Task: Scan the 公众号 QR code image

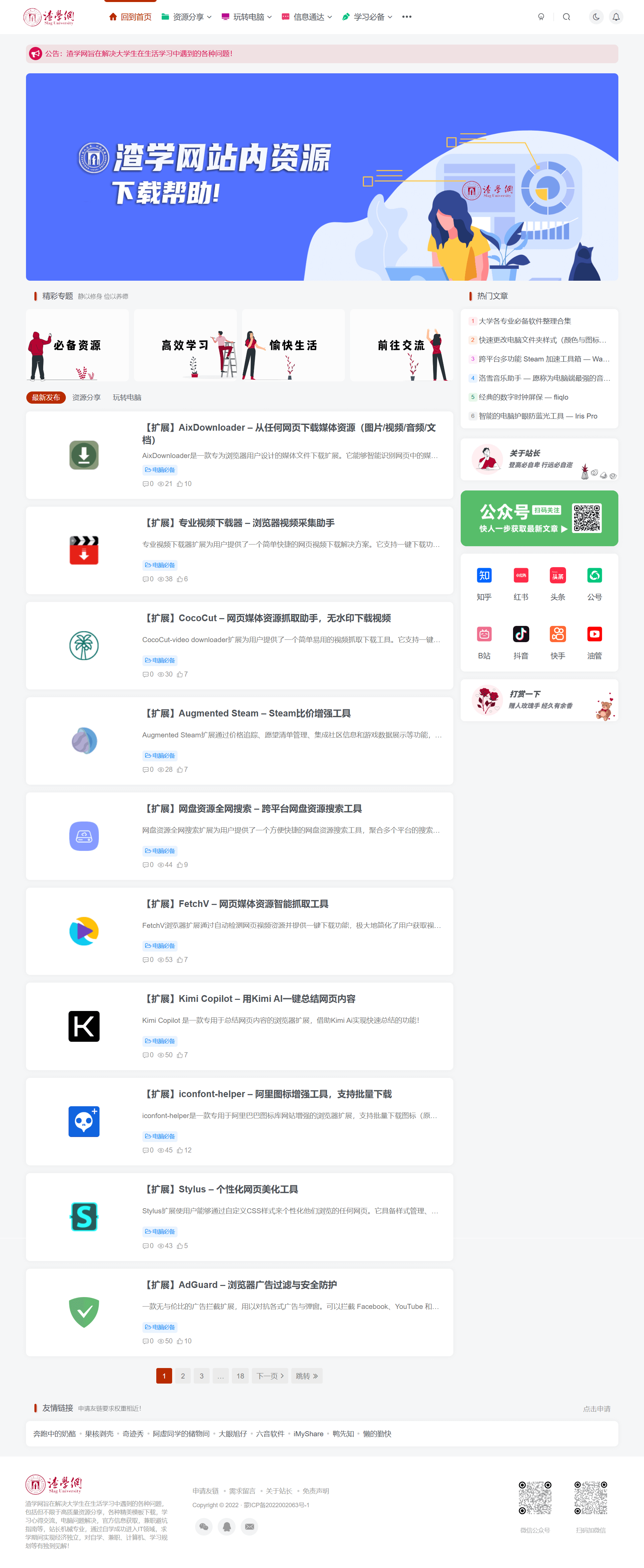Action: pyautogui.click(x=587, y=519)
